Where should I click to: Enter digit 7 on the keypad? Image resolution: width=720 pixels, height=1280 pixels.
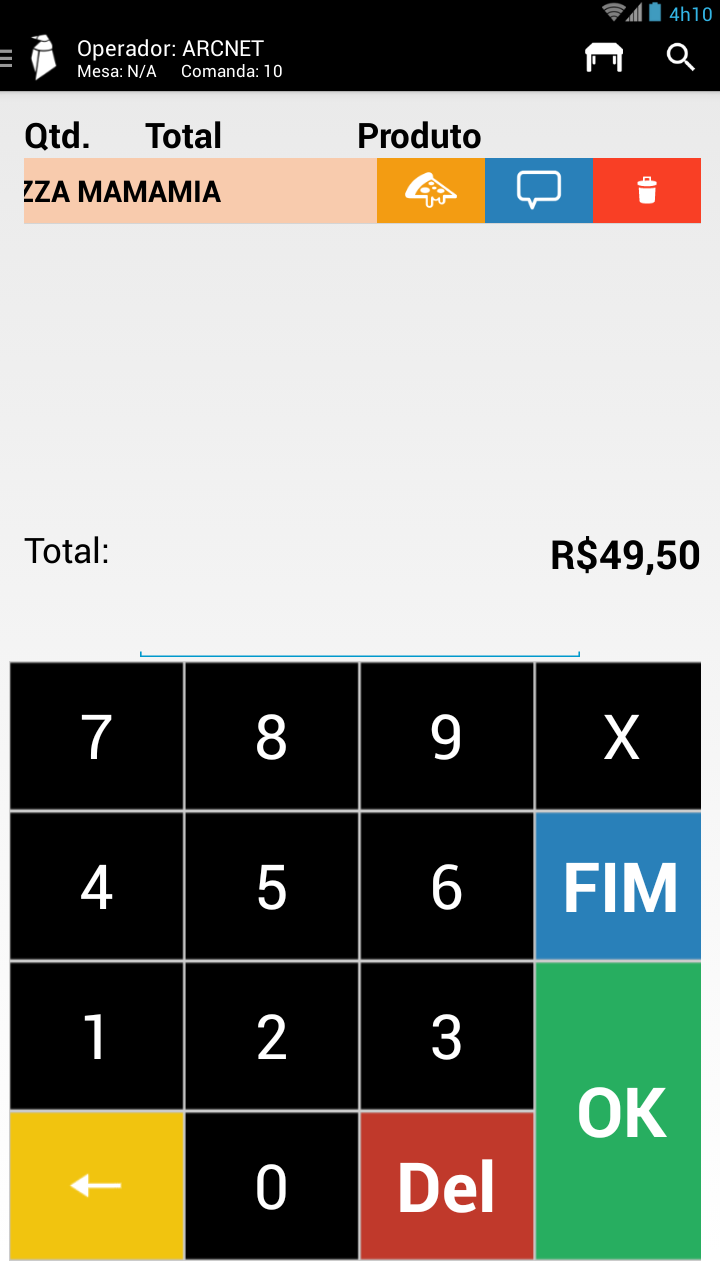click(x=97, y=736)
